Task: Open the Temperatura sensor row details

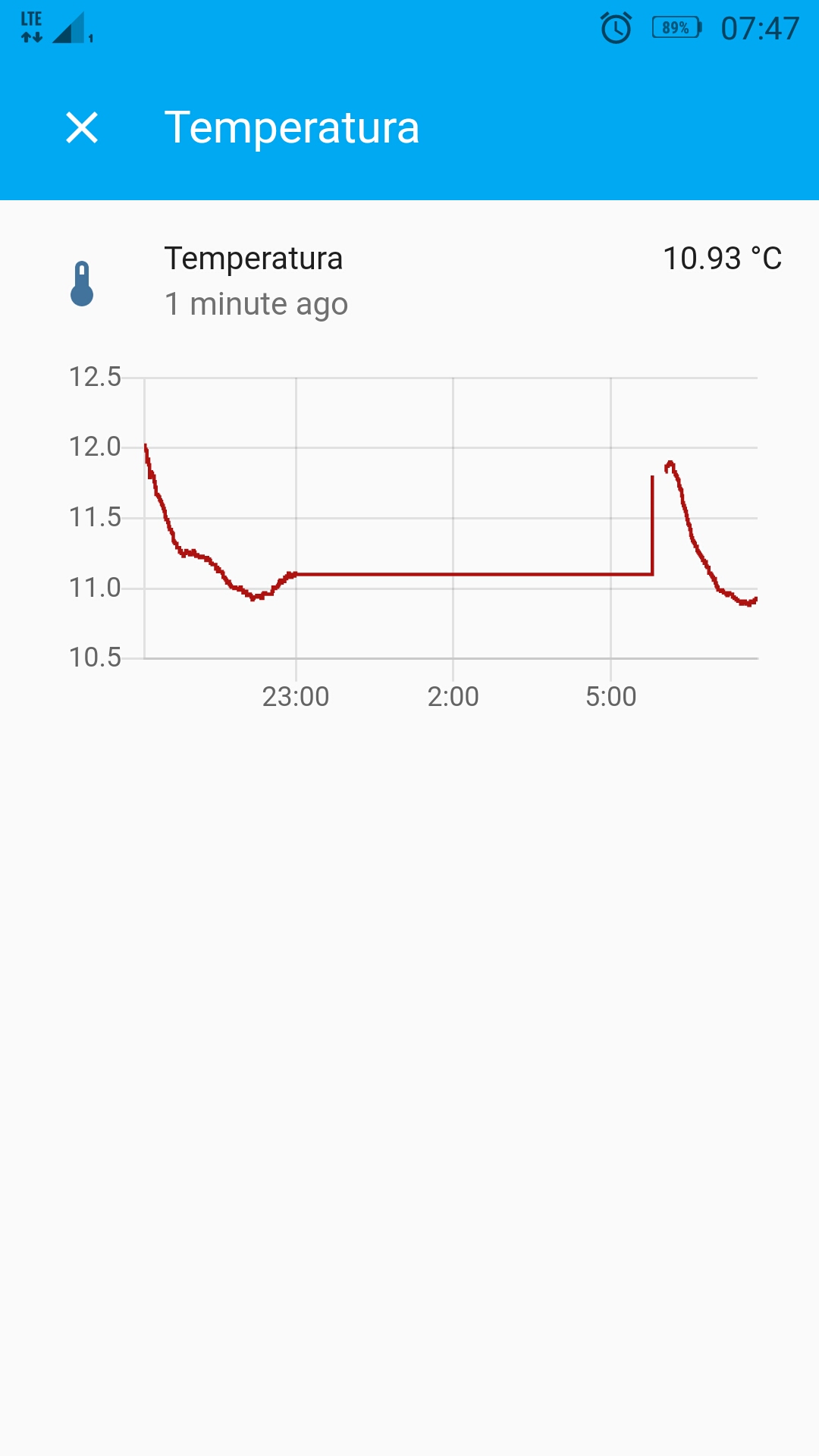Action: pos(409,281)
